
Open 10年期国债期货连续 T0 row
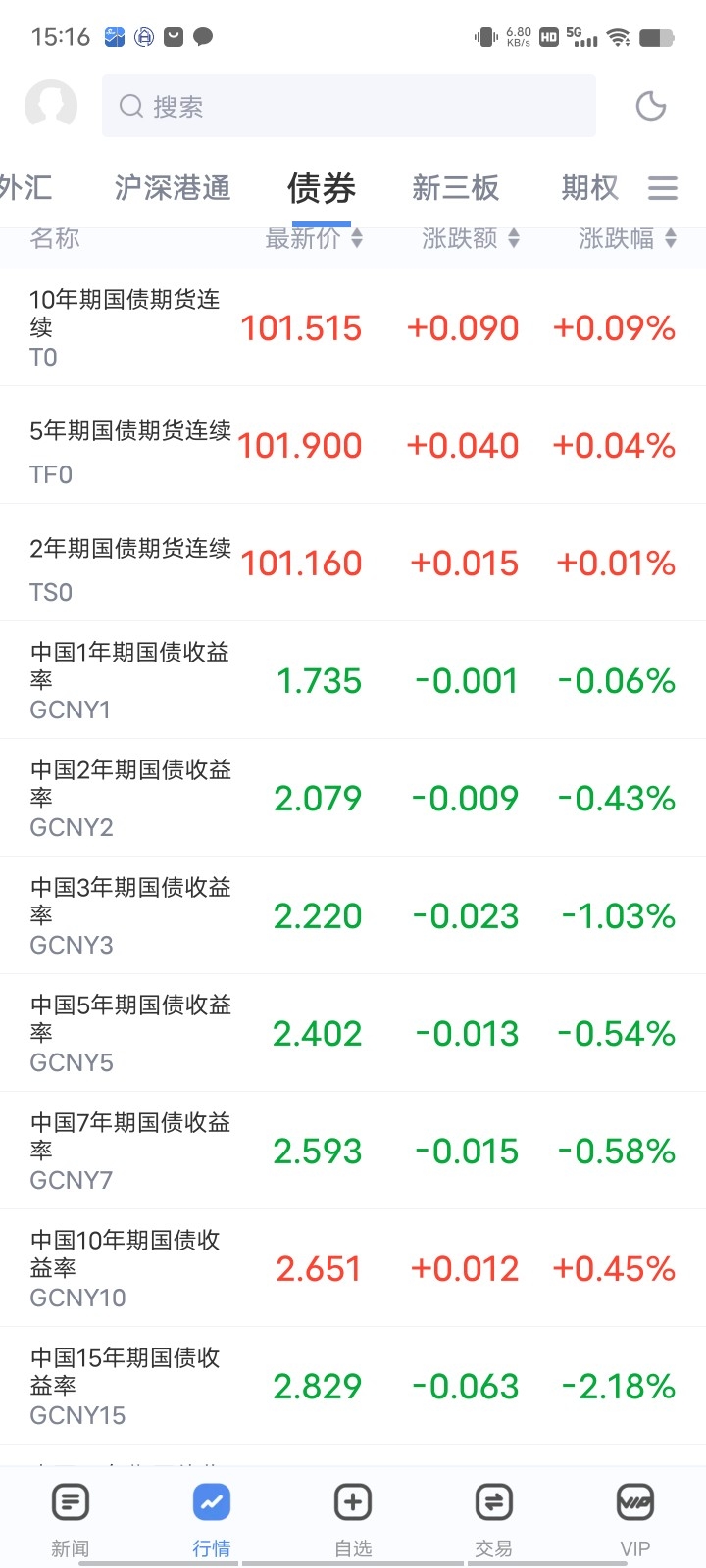coord(353,327)
